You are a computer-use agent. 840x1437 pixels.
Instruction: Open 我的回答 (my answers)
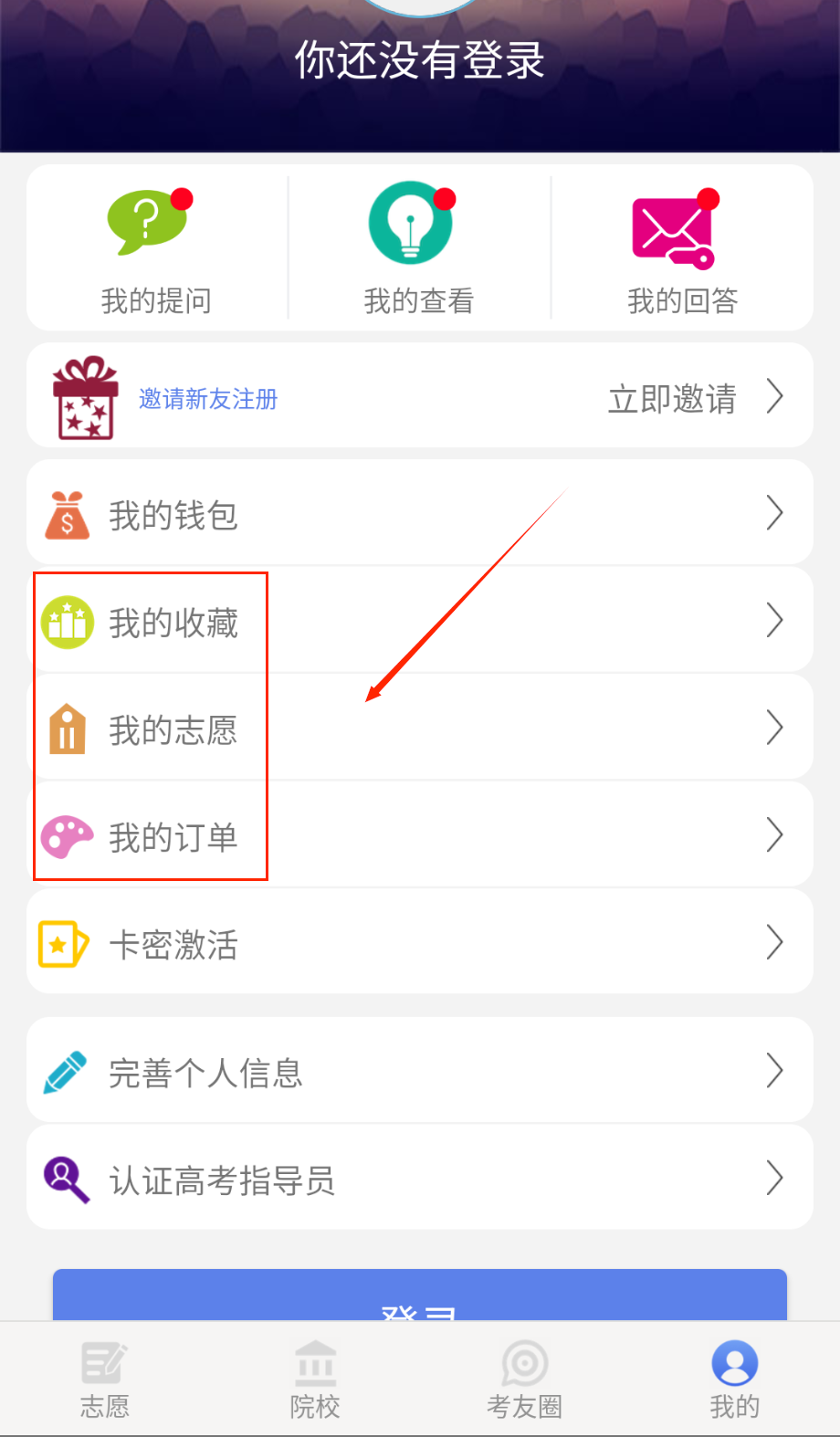tap(682, 248)
